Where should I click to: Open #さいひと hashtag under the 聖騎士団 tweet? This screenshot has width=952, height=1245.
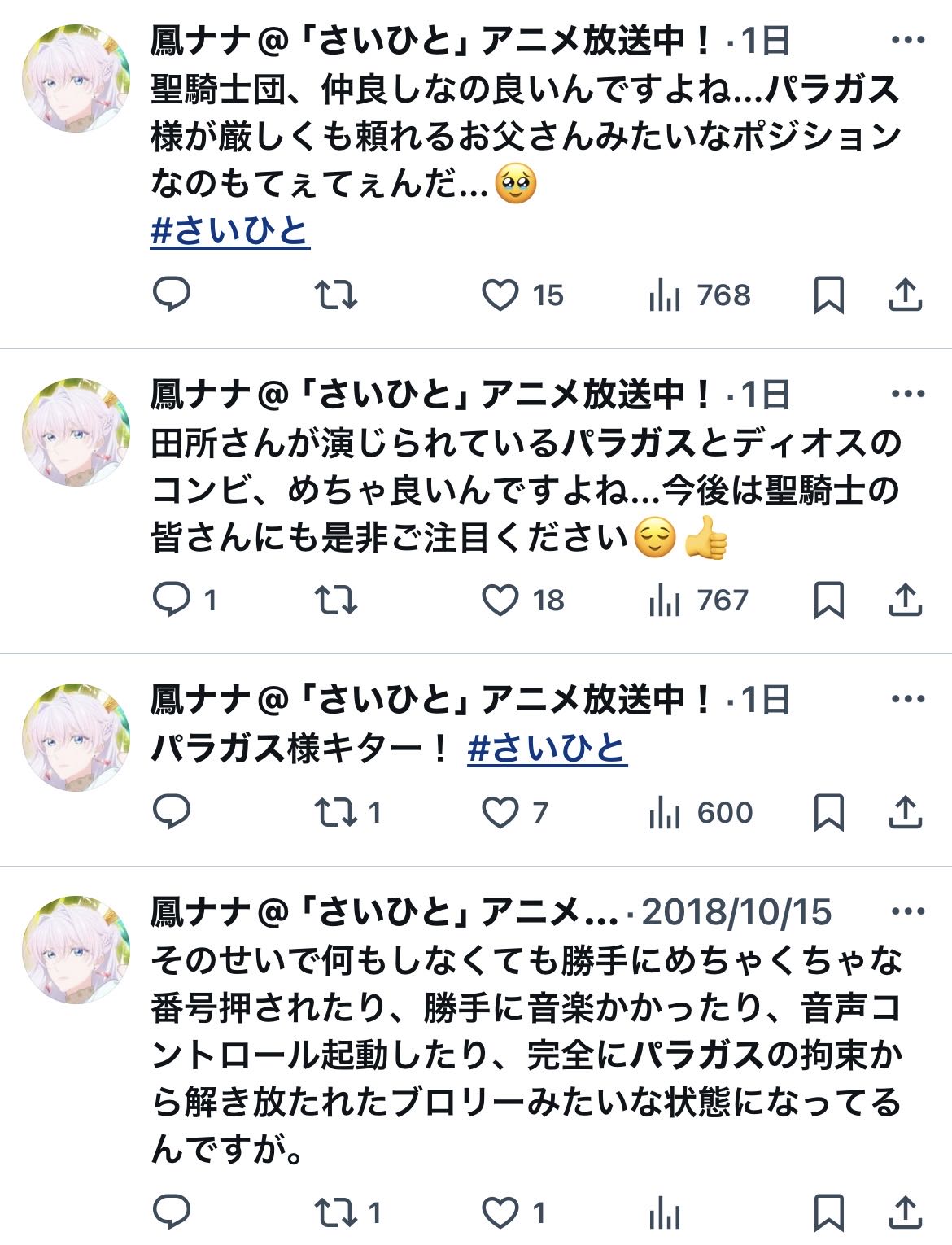point(230,231)
